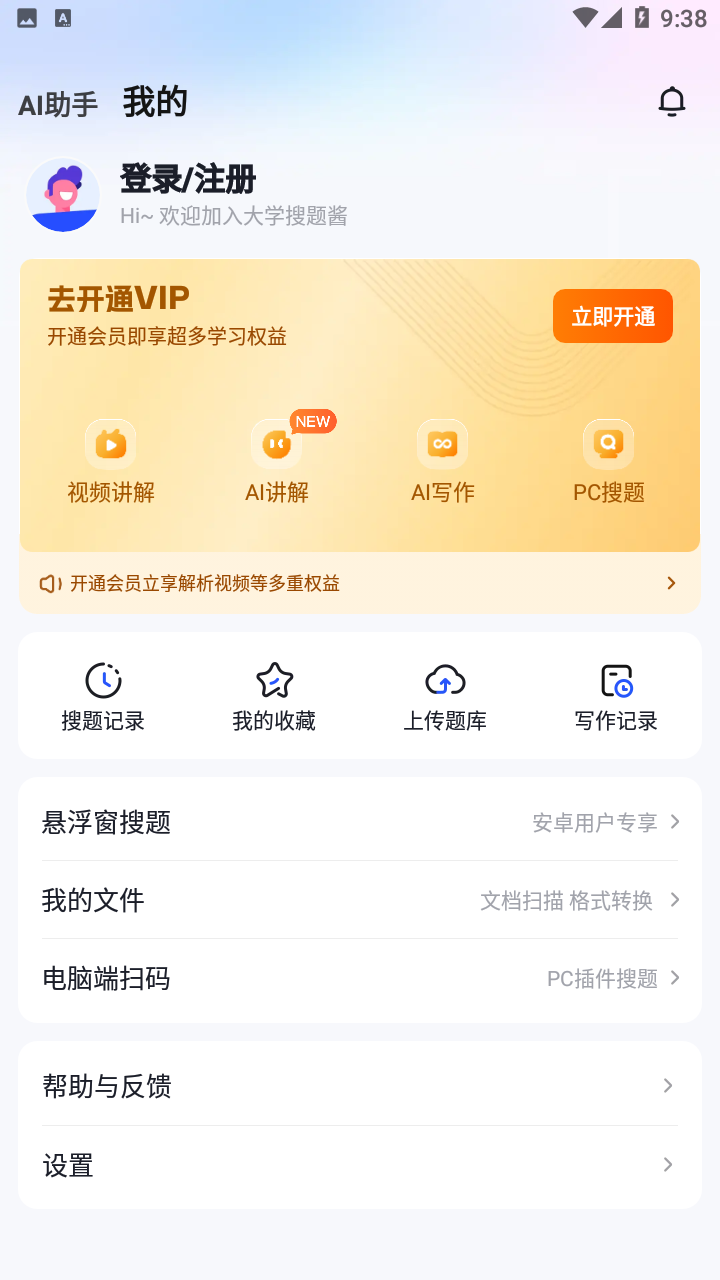Tap 登录/注册 to sign in
720x1280 pixels.
tap(188, 180)
